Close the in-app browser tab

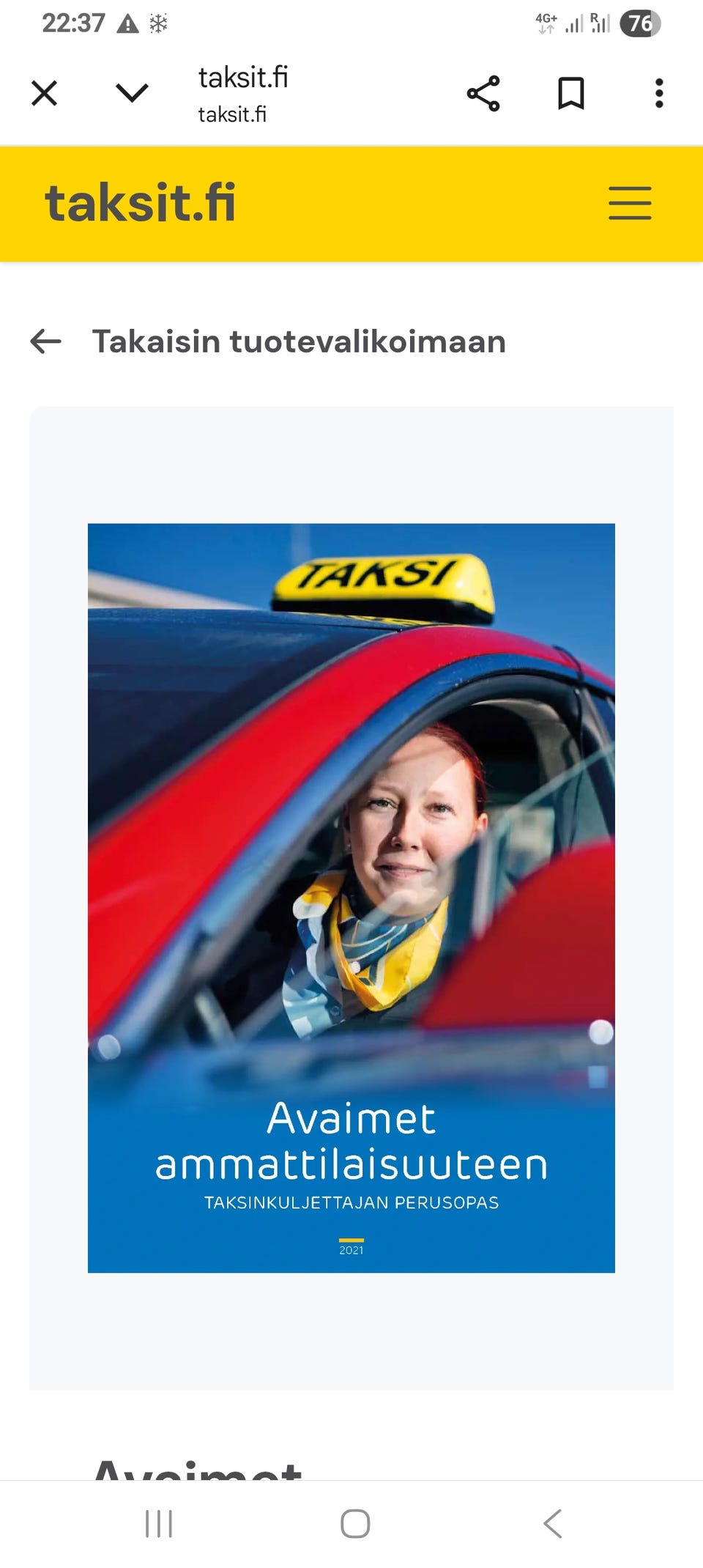[x=44, y=93]
